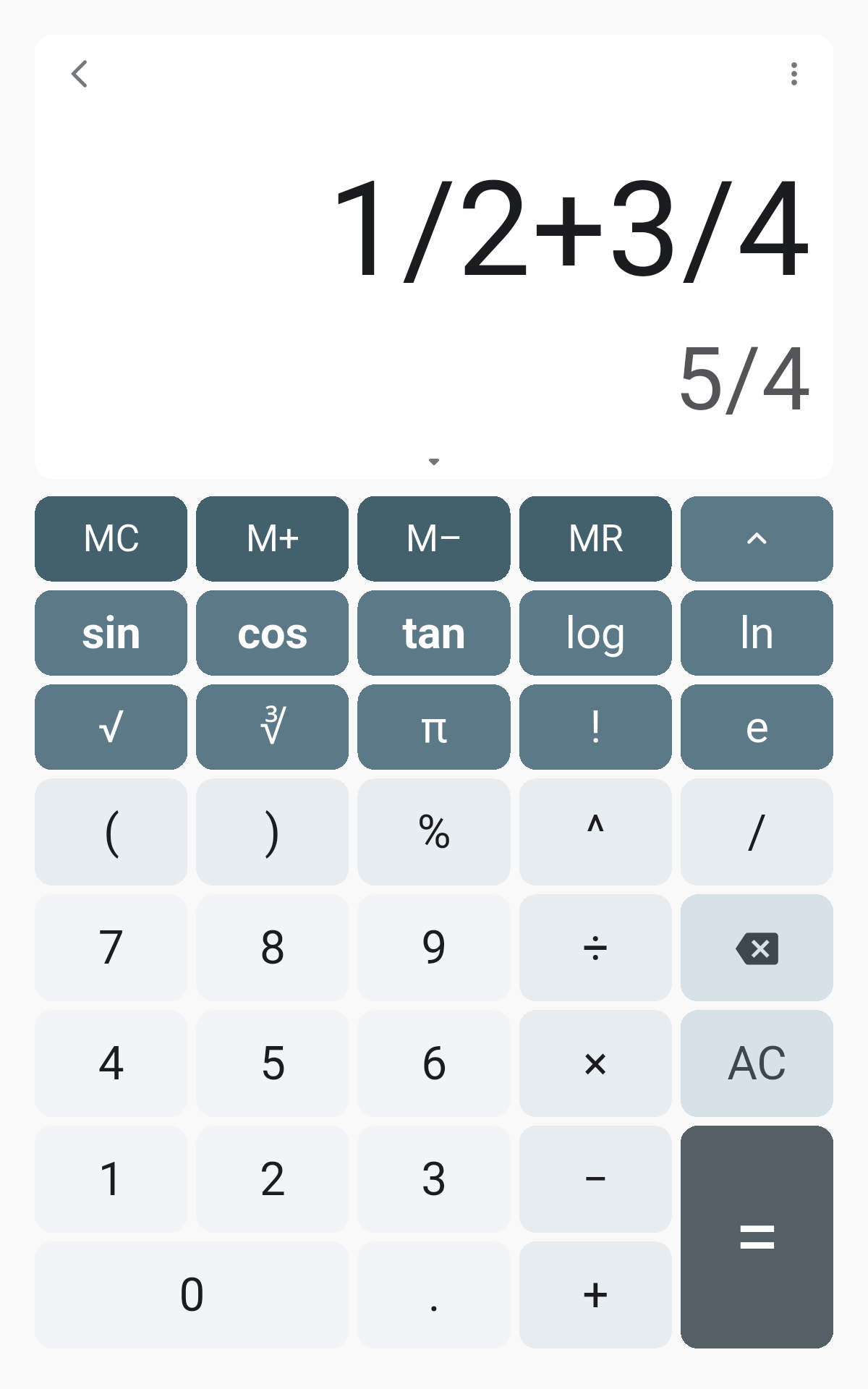Insert the sin function

[111, 633]
